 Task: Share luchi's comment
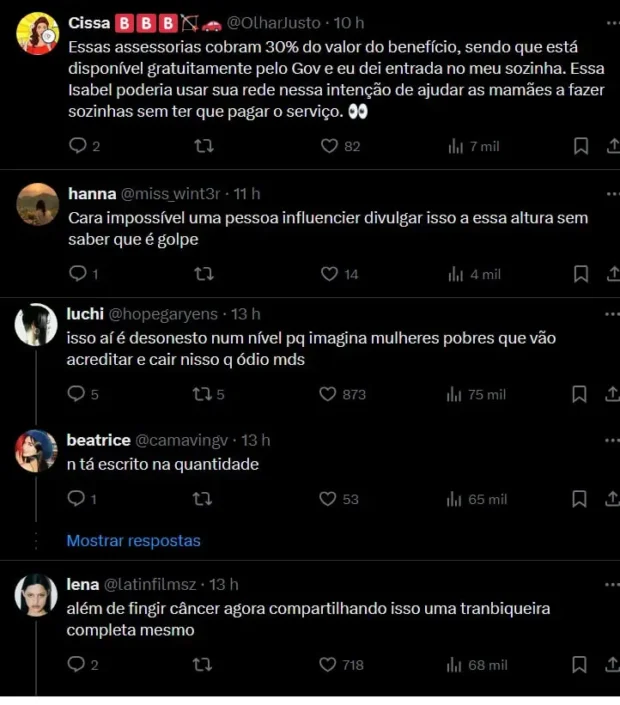(x=612, y=394)
